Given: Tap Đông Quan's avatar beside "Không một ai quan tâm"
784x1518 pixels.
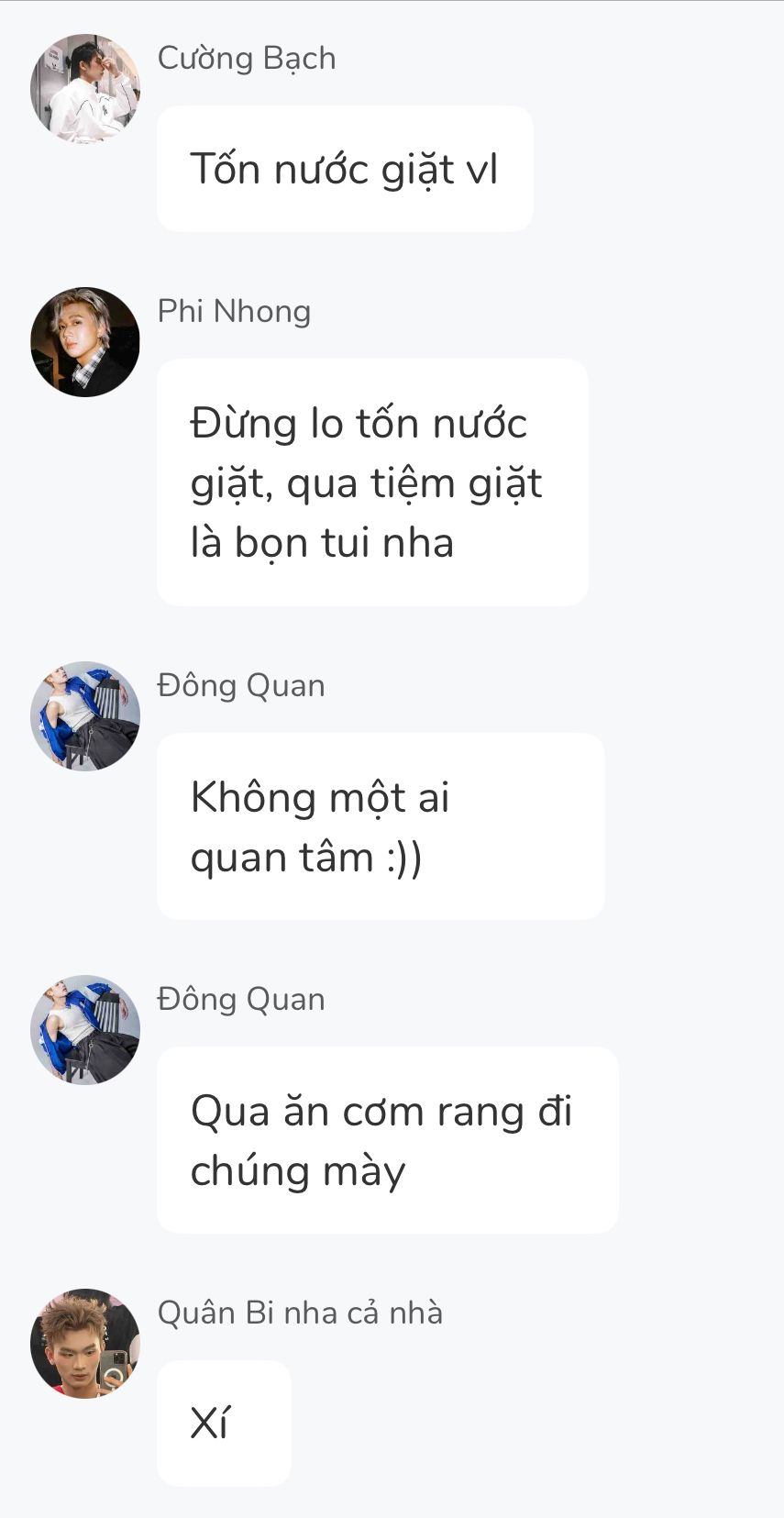Looking at the screenshot, I should pyautogui.click(x=85, y=716).
